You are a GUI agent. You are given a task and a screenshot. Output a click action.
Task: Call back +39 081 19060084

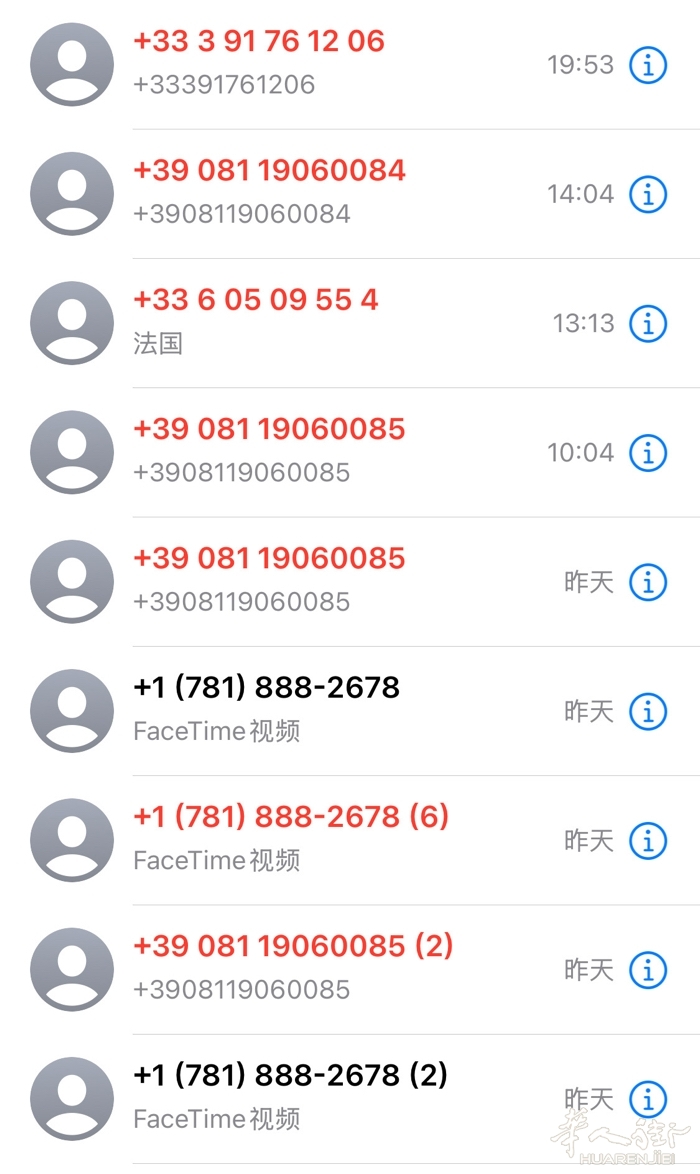pos(269,171)
